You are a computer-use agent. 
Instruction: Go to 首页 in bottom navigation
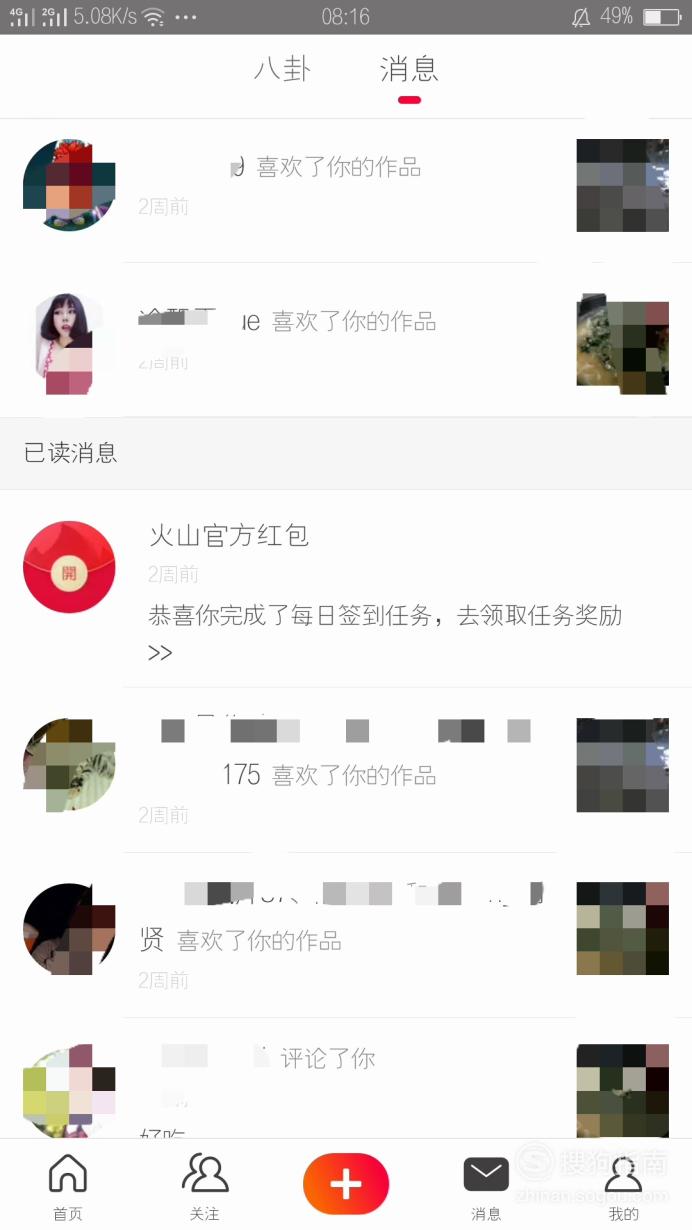[x=68, y=1187]
